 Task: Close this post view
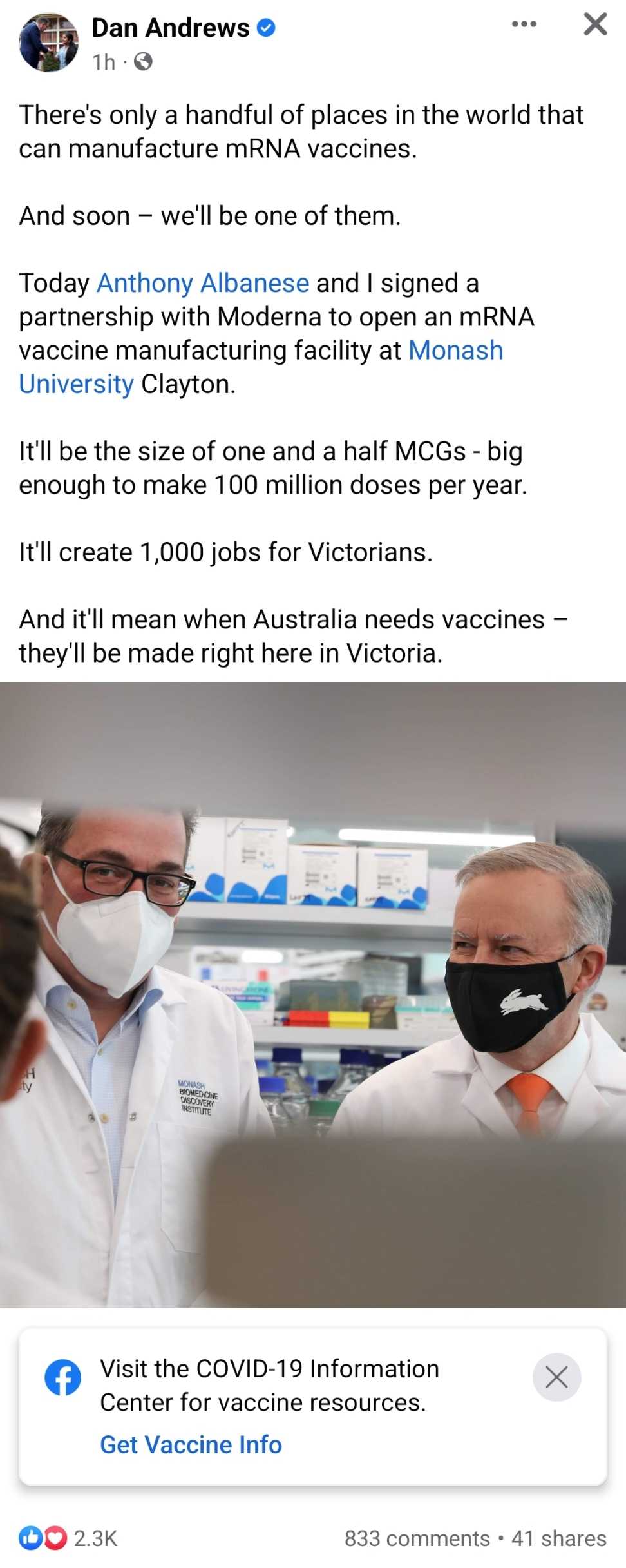coord(595,24)
